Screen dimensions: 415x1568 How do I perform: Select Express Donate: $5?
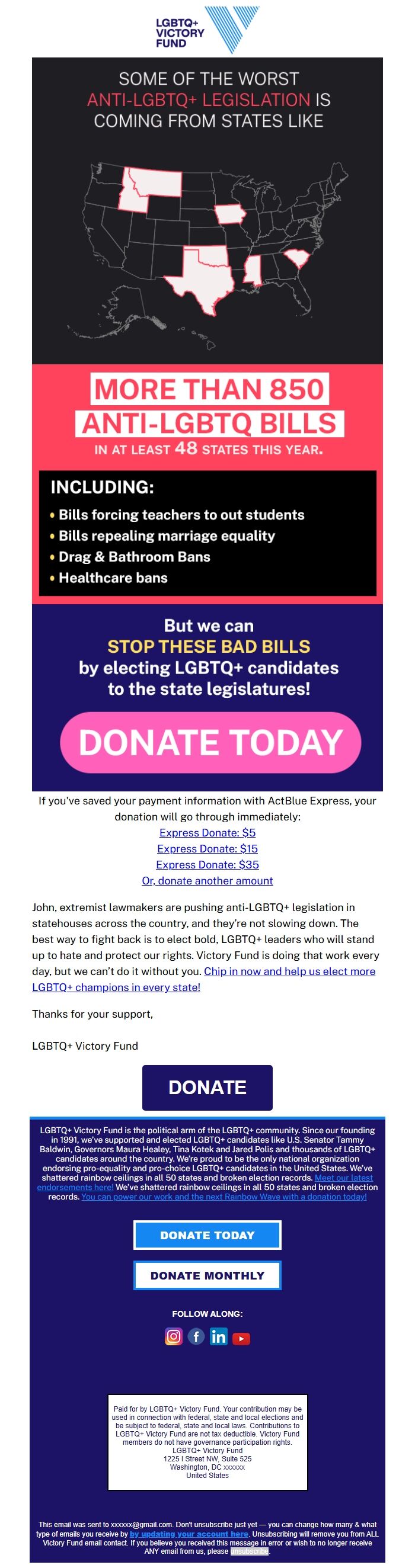207,832
